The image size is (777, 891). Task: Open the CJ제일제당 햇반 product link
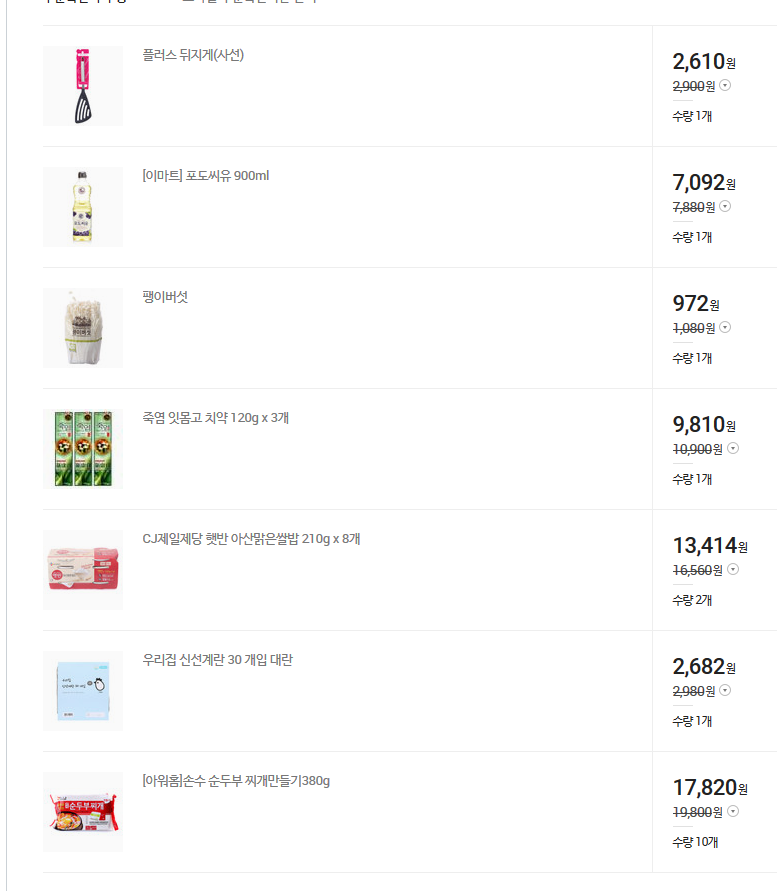click(251, 539)
